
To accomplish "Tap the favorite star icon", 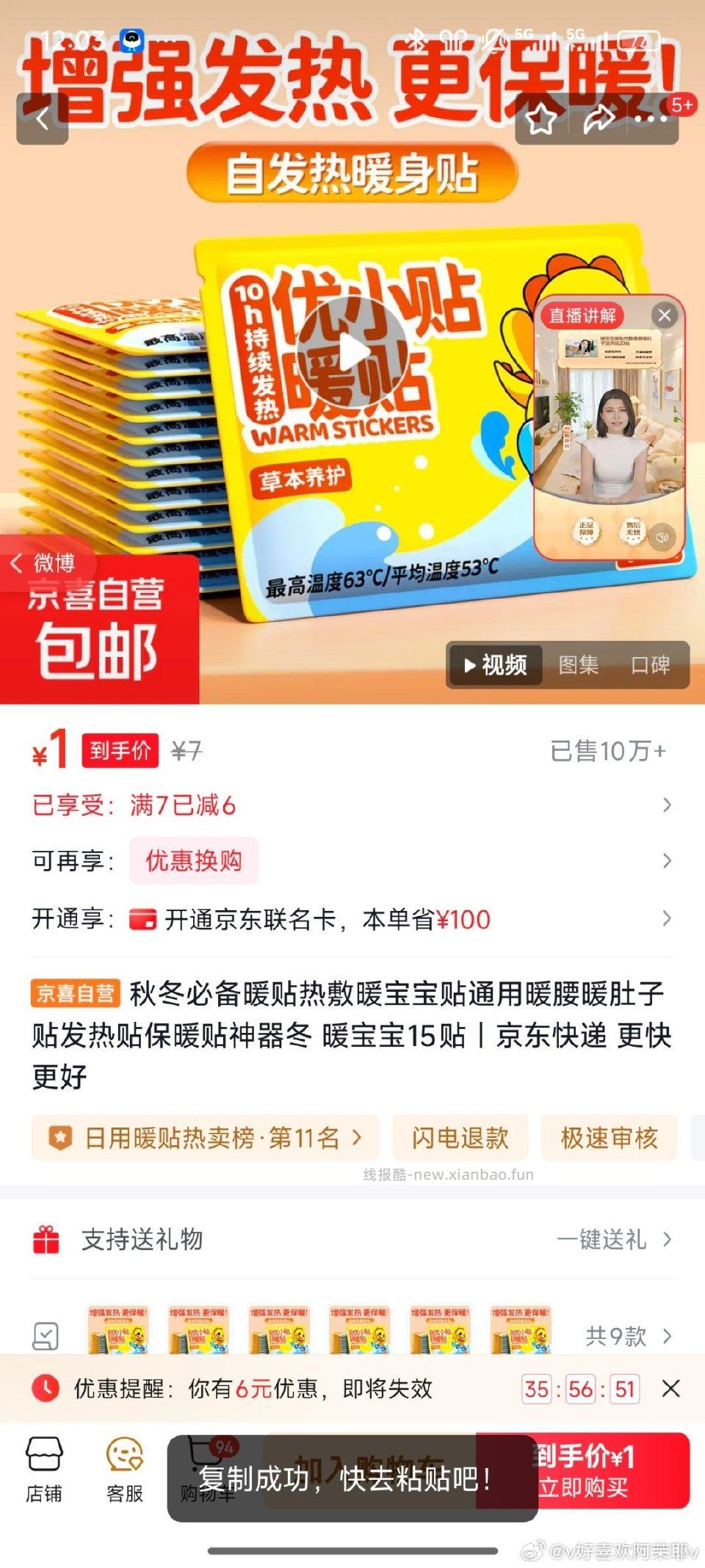I will pos(541,121).
